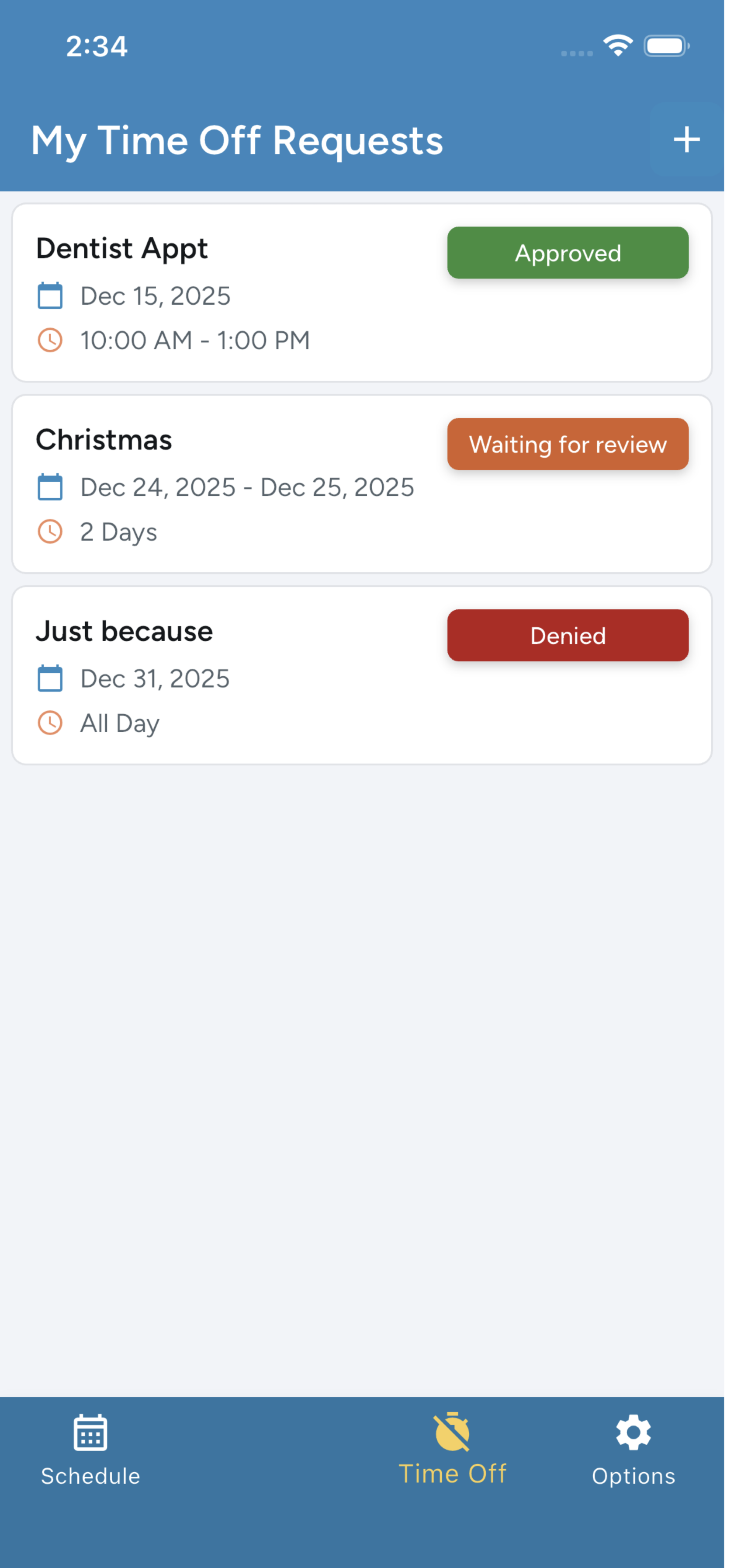Add a new time off request
Viewport: 734px width, 1568px height.
(686, 140)
